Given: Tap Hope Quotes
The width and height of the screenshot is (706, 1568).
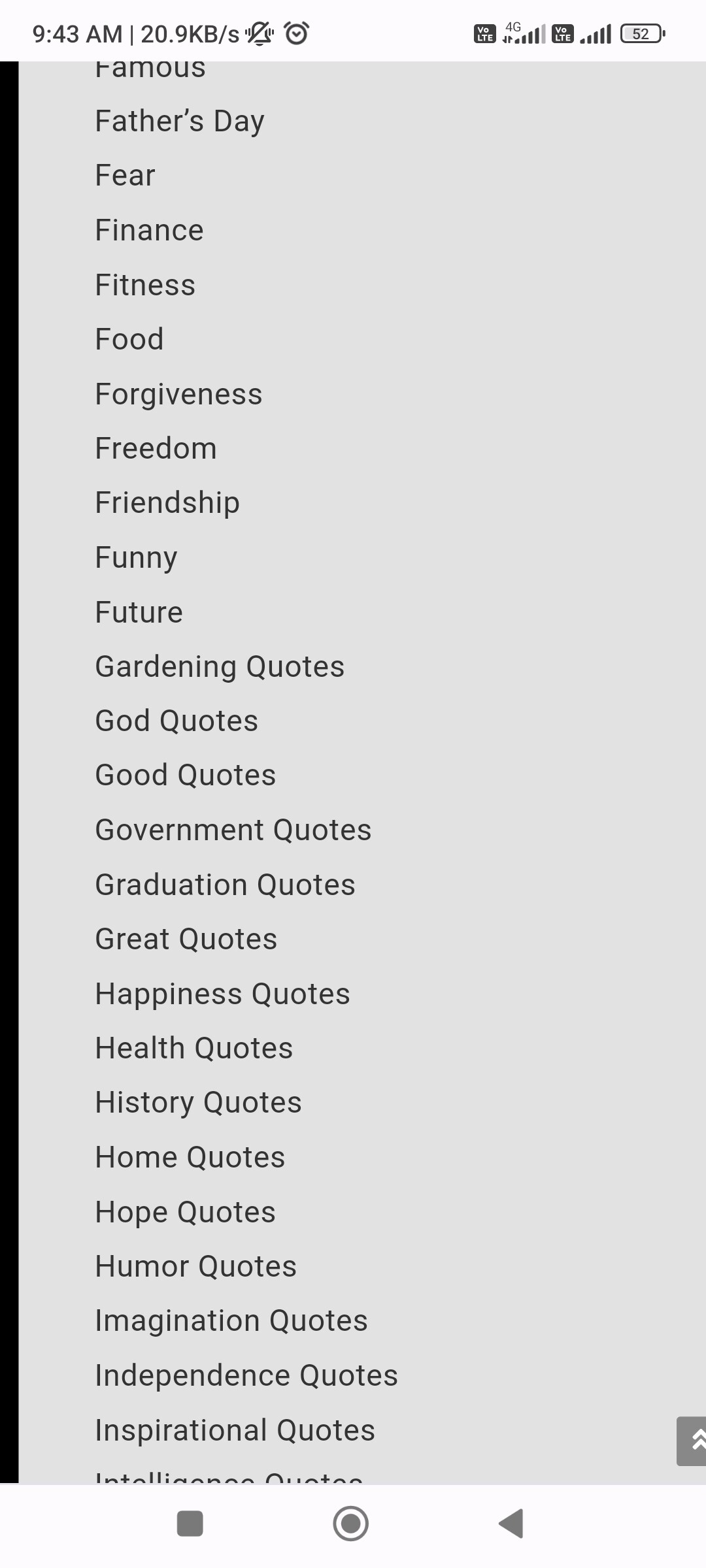Looking at the screenshot, I should point(186,1213).
